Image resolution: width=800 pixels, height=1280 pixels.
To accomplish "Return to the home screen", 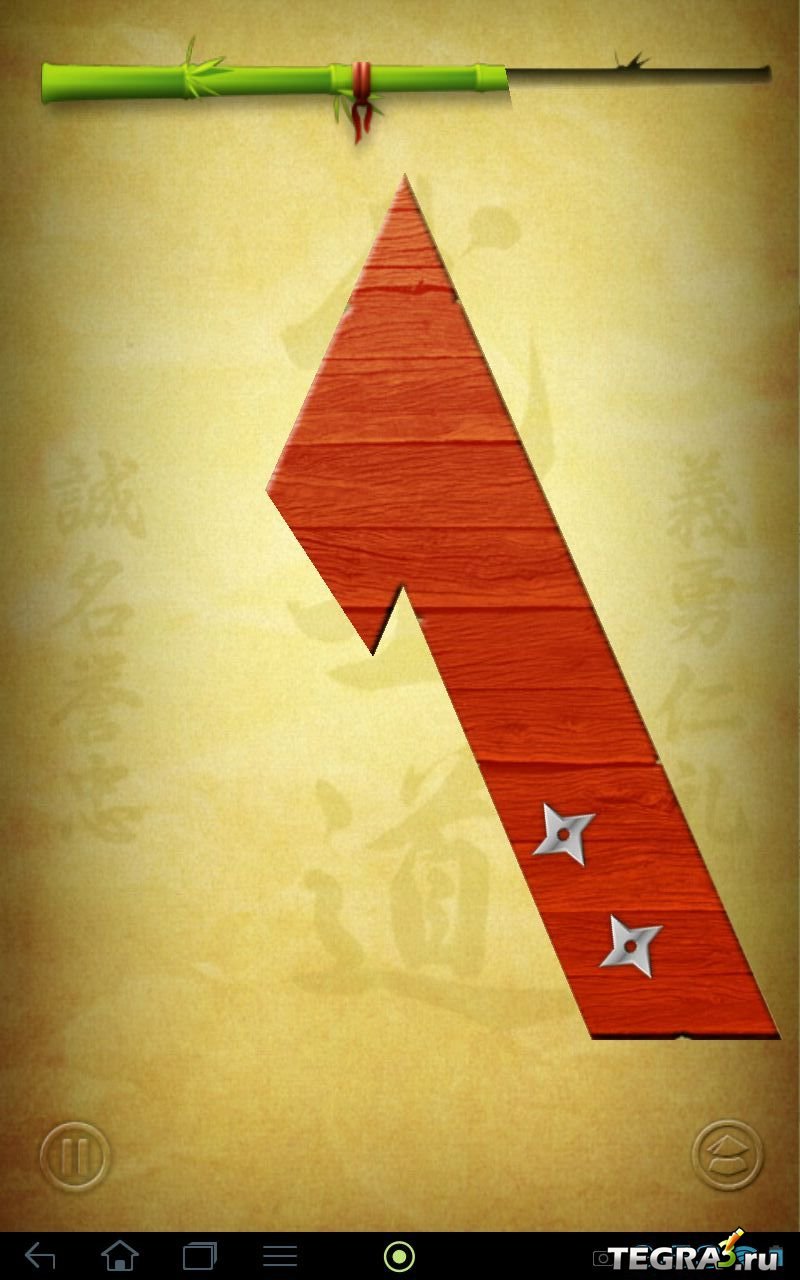I will (x=120, y=1256).
